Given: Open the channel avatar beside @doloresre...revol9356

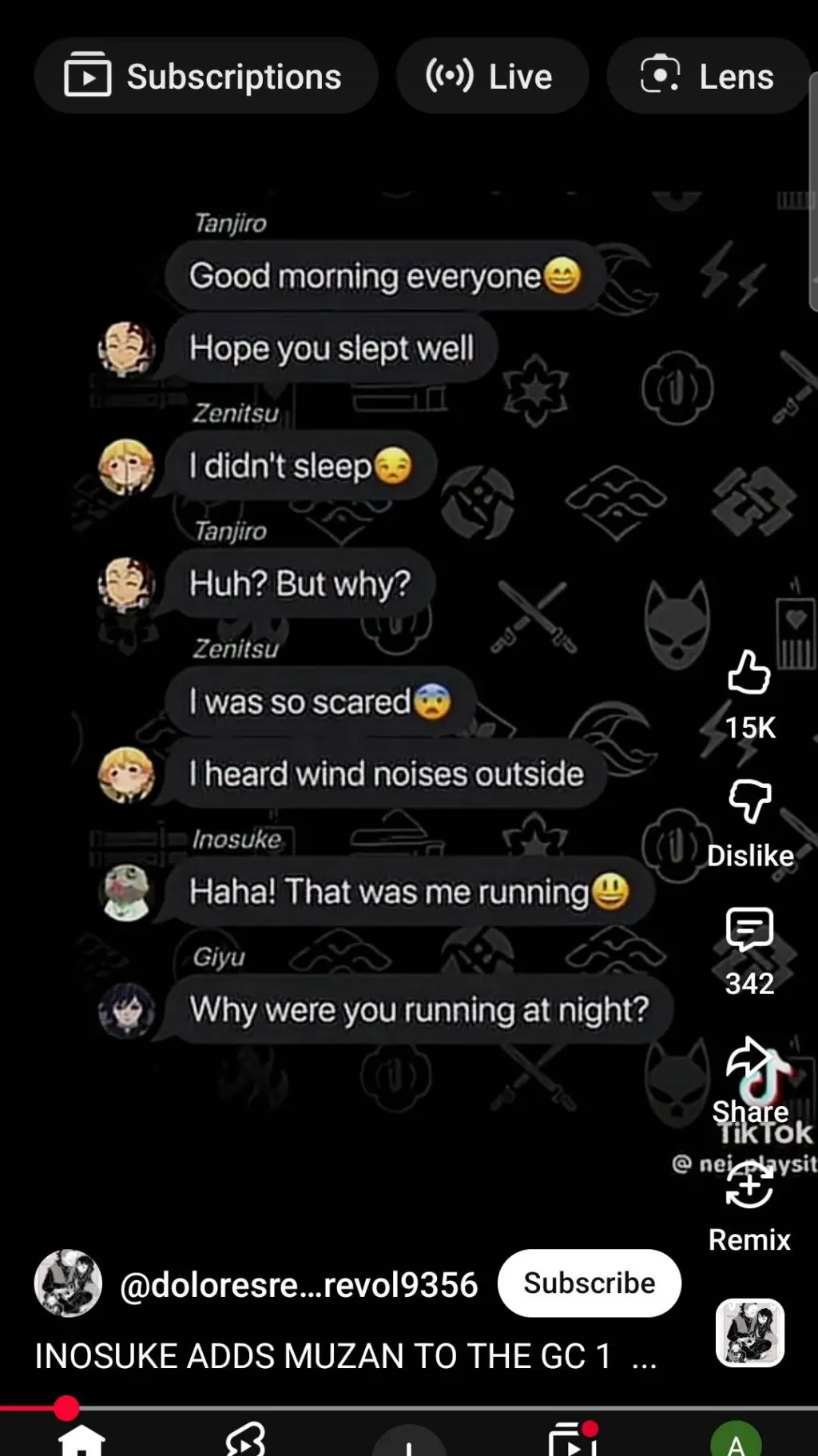Looking at the screenshot, I should pos(69,1283).
